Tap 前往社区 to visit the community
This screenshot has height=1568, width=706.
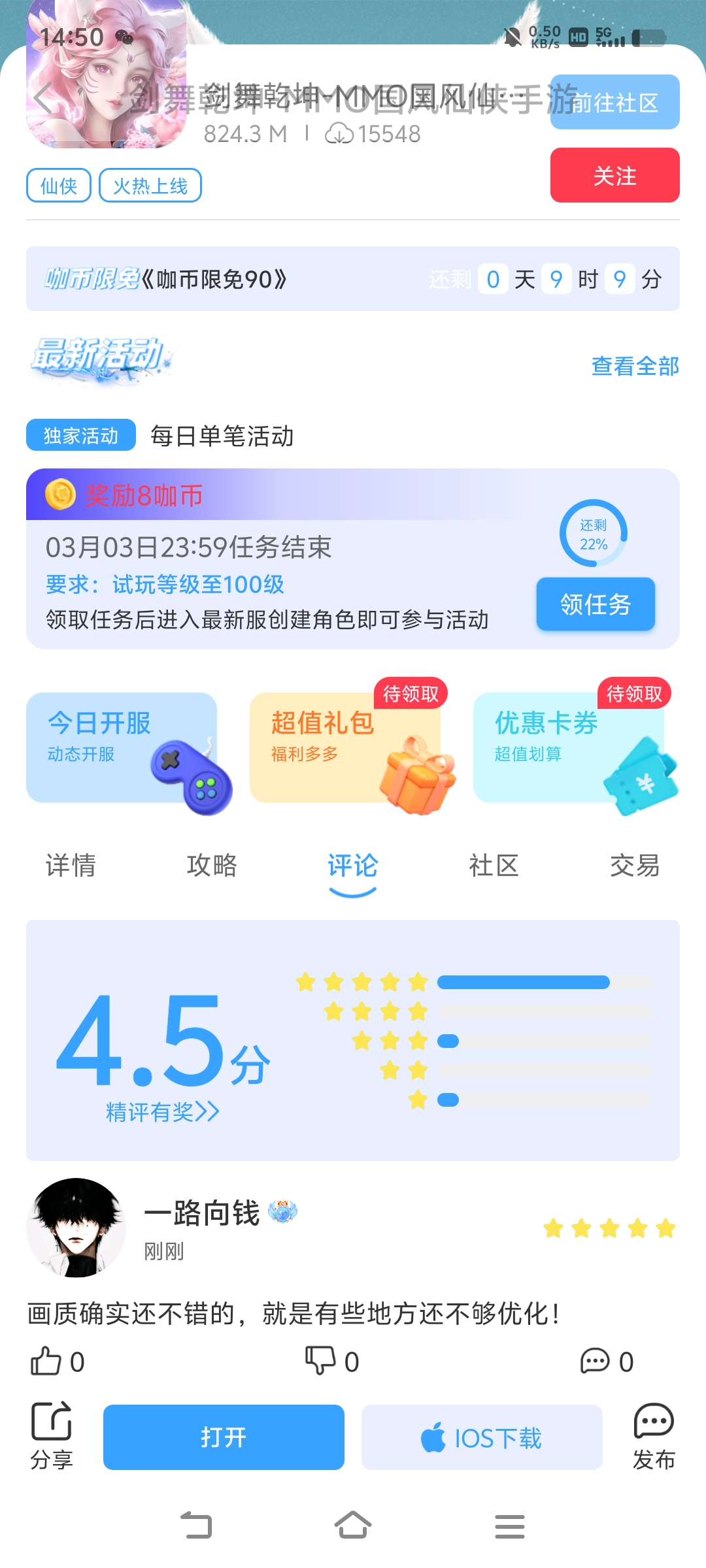(x=614, y=103)
